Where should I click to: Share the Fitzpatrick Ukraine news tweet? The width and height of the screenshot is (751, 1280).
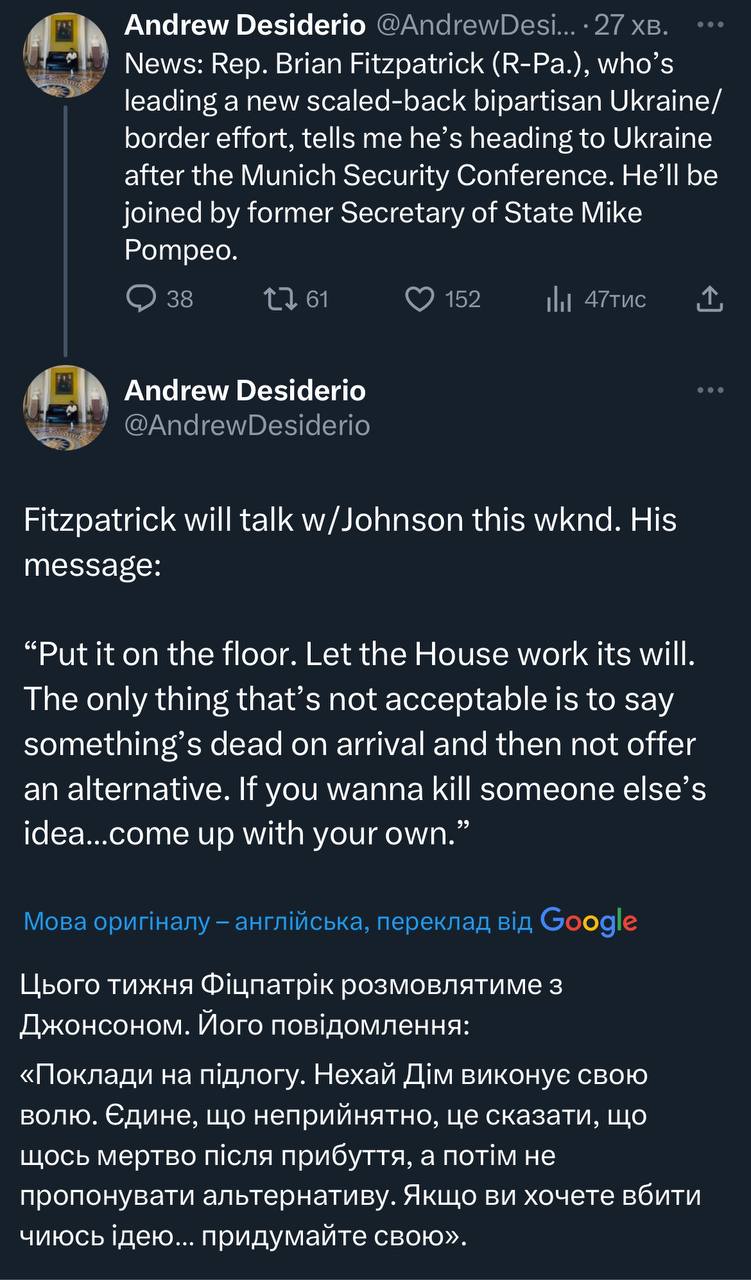[x=708, y=298]
